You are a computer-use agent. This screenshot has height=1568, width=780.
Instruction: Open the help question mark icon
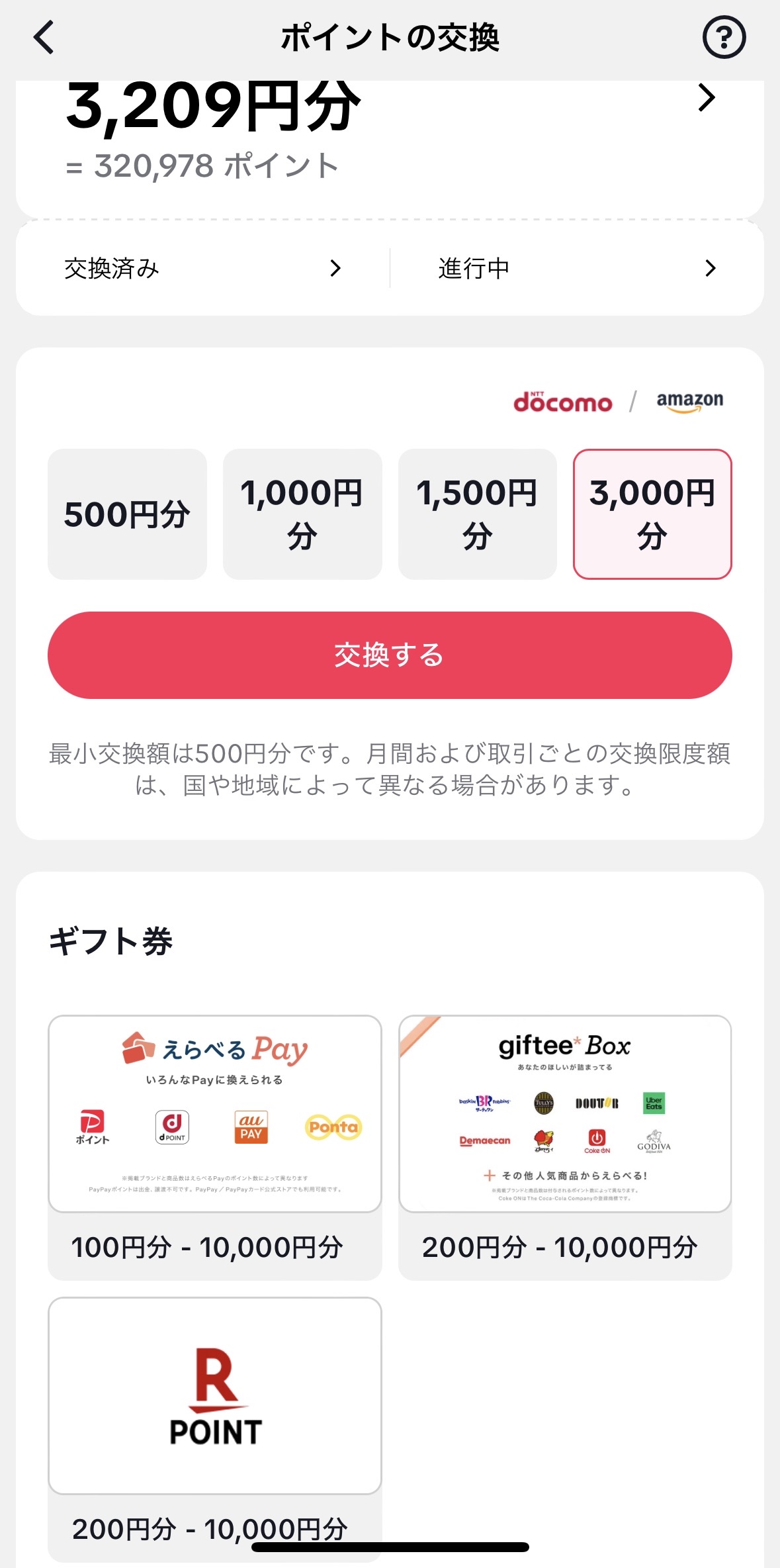pyautogui.click(x=725, y=38)
